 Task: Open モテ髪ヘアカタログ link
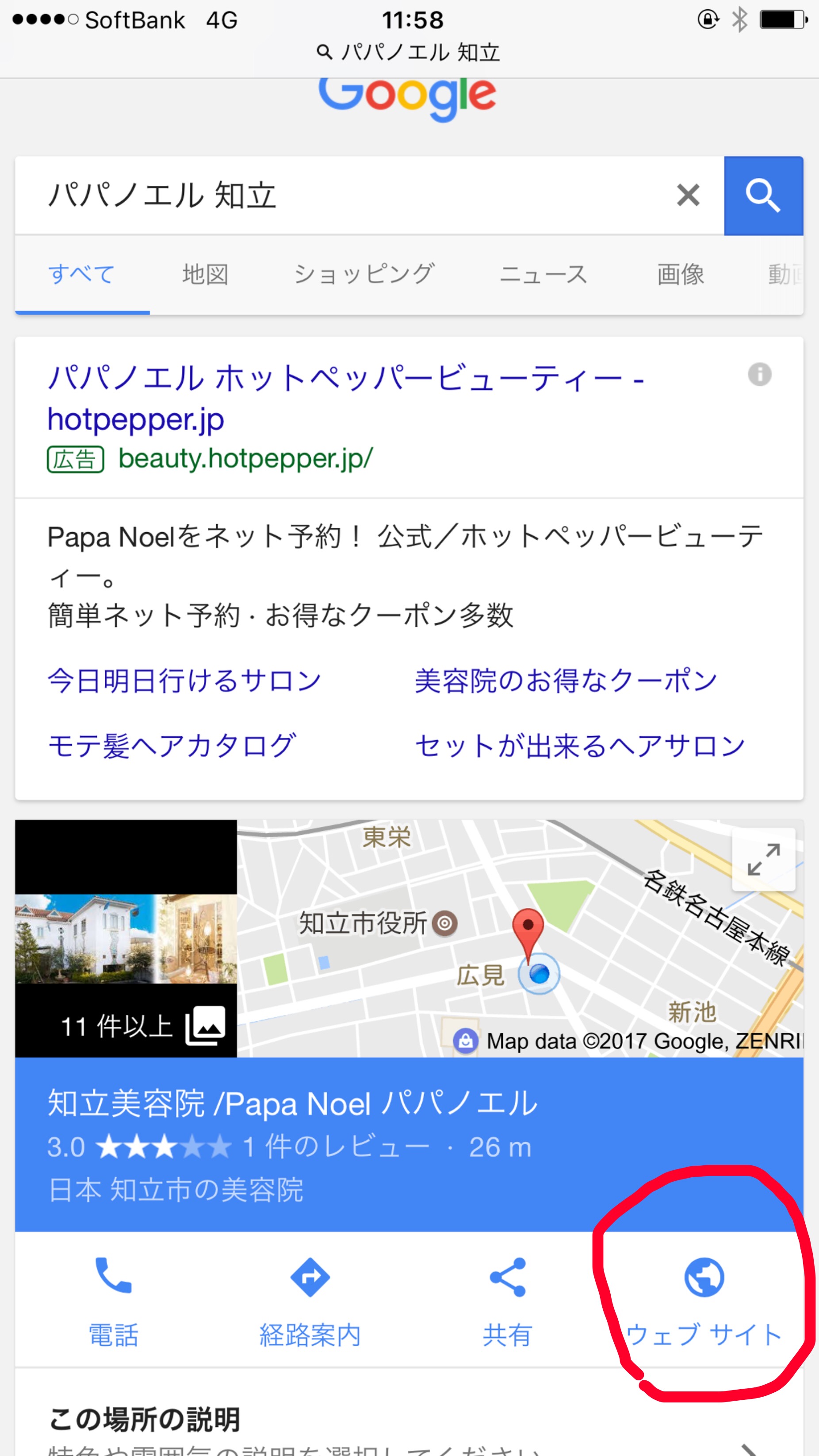172,745
